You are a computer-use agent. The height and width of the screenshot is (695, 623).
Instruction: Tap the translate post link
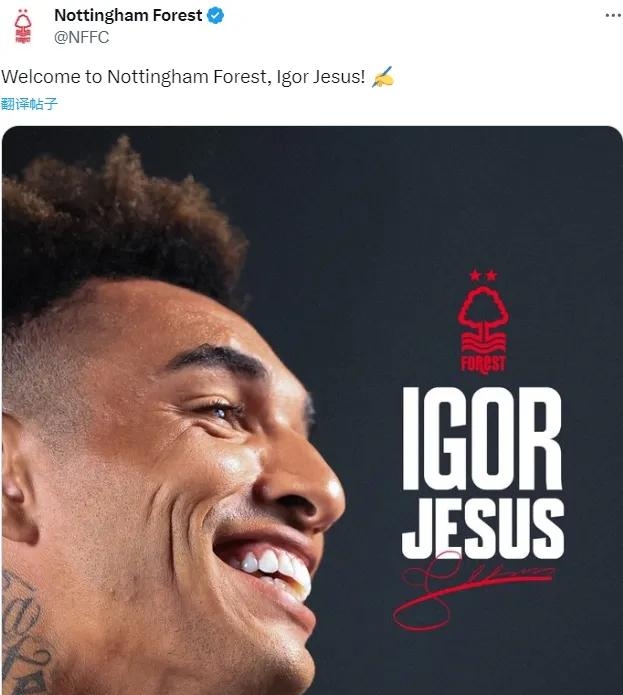[x=30, y=104]
